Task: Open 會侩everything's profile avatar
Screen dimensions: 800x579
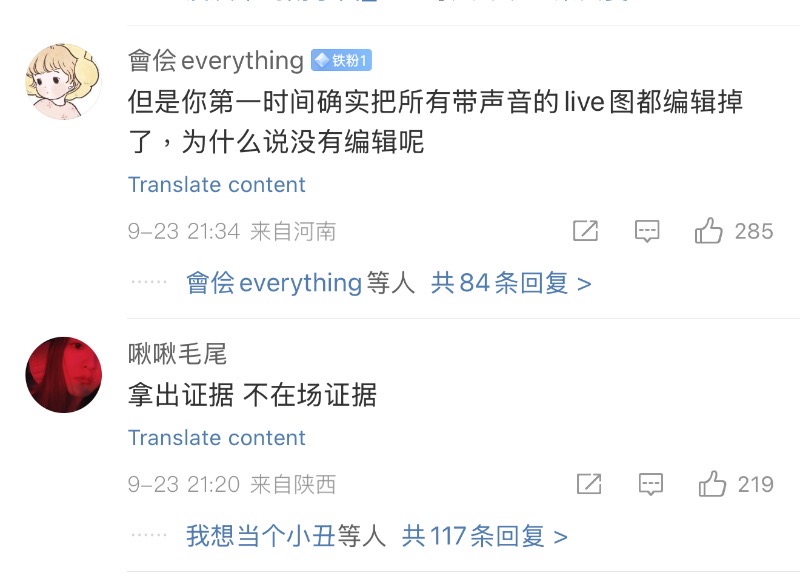Action: click(63, 81)
